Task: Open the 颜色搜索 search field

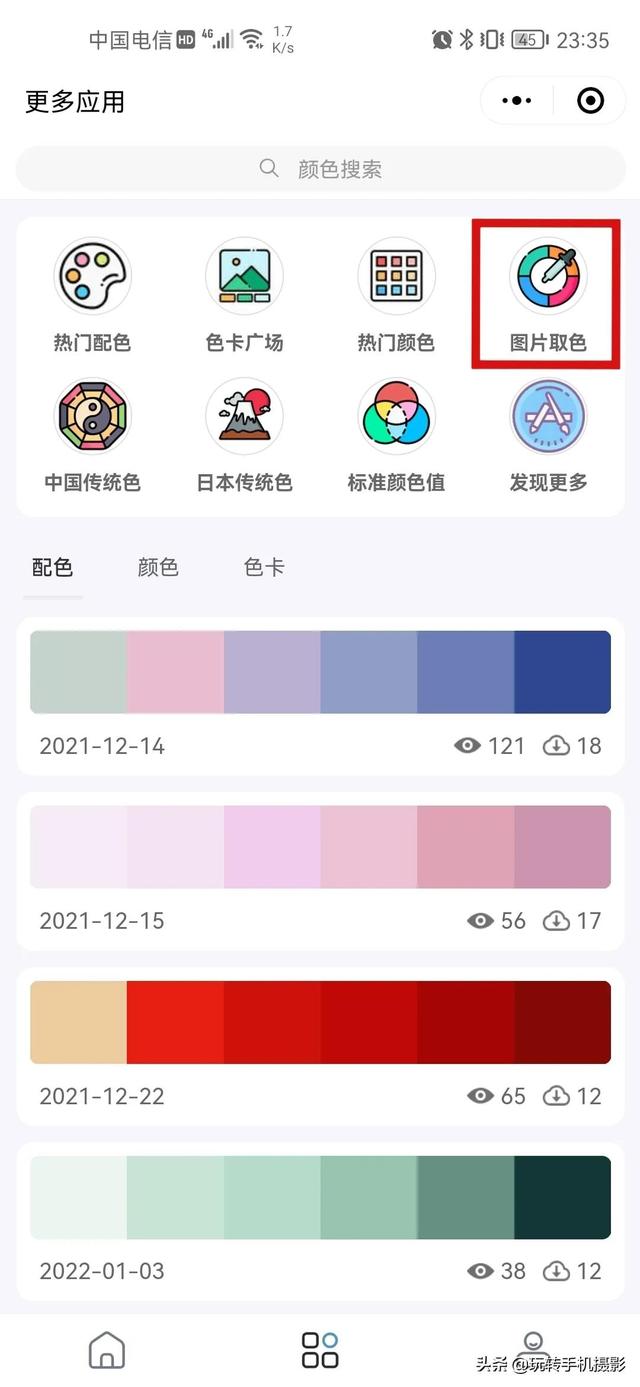Action: coord(320,169)
